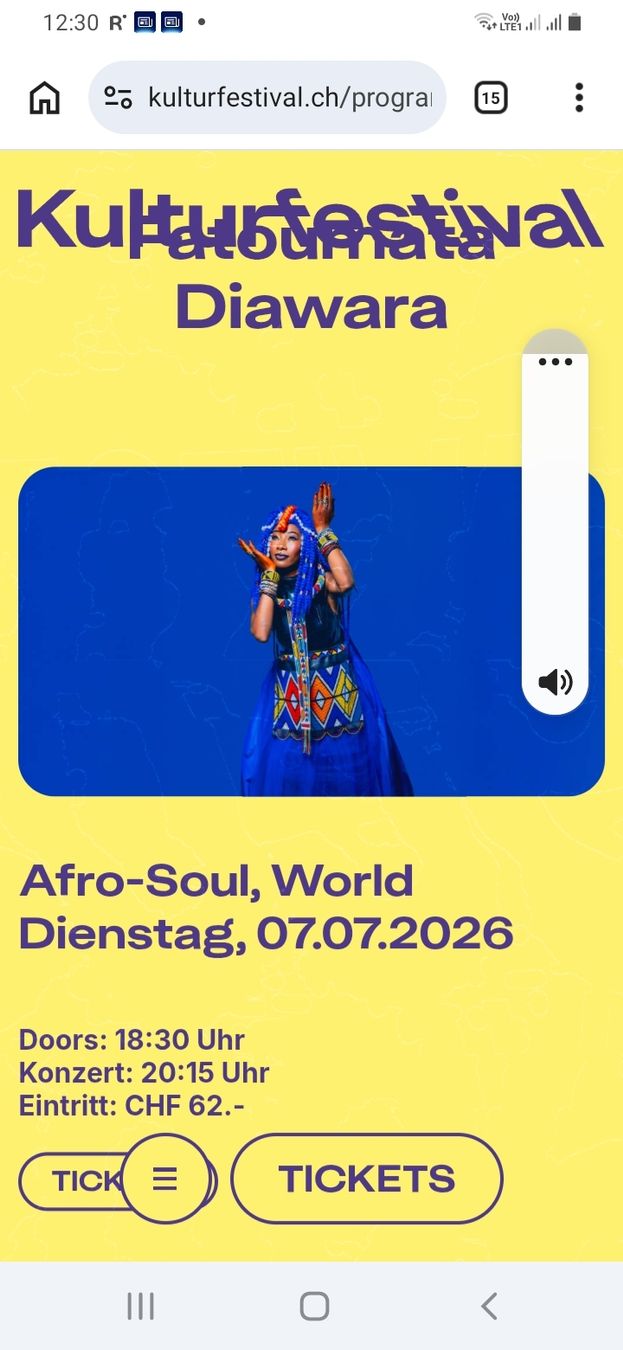Open Chrome's three-dot overflow menu
The width and height of the screenshot is (623, 1350).
pos(578,97)
